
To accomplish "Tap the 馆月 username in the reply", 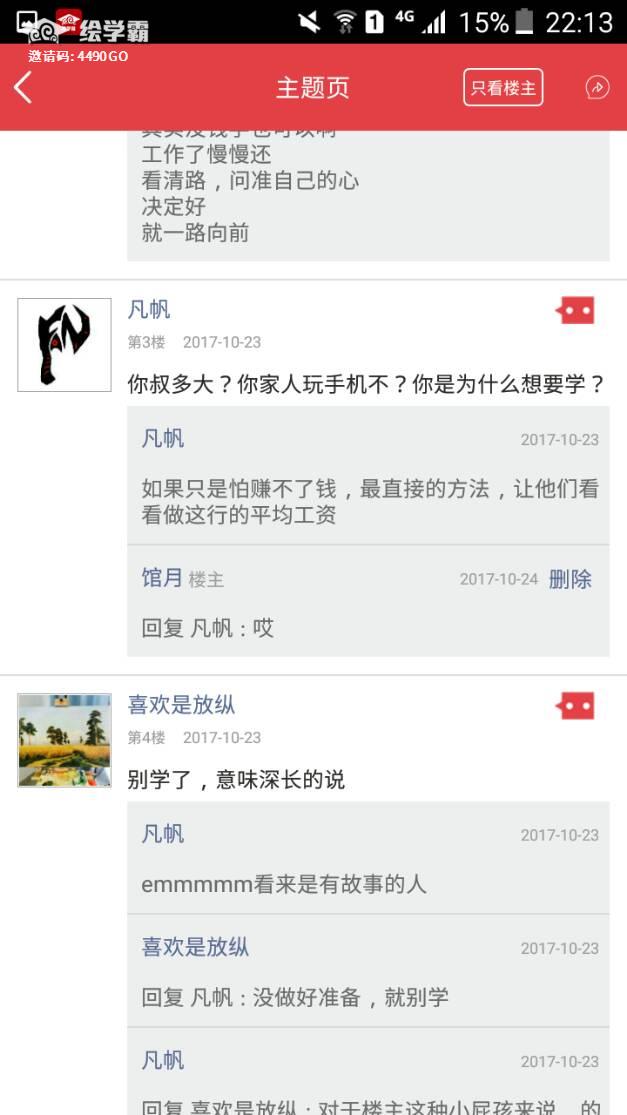I will [x=162, y=578].
